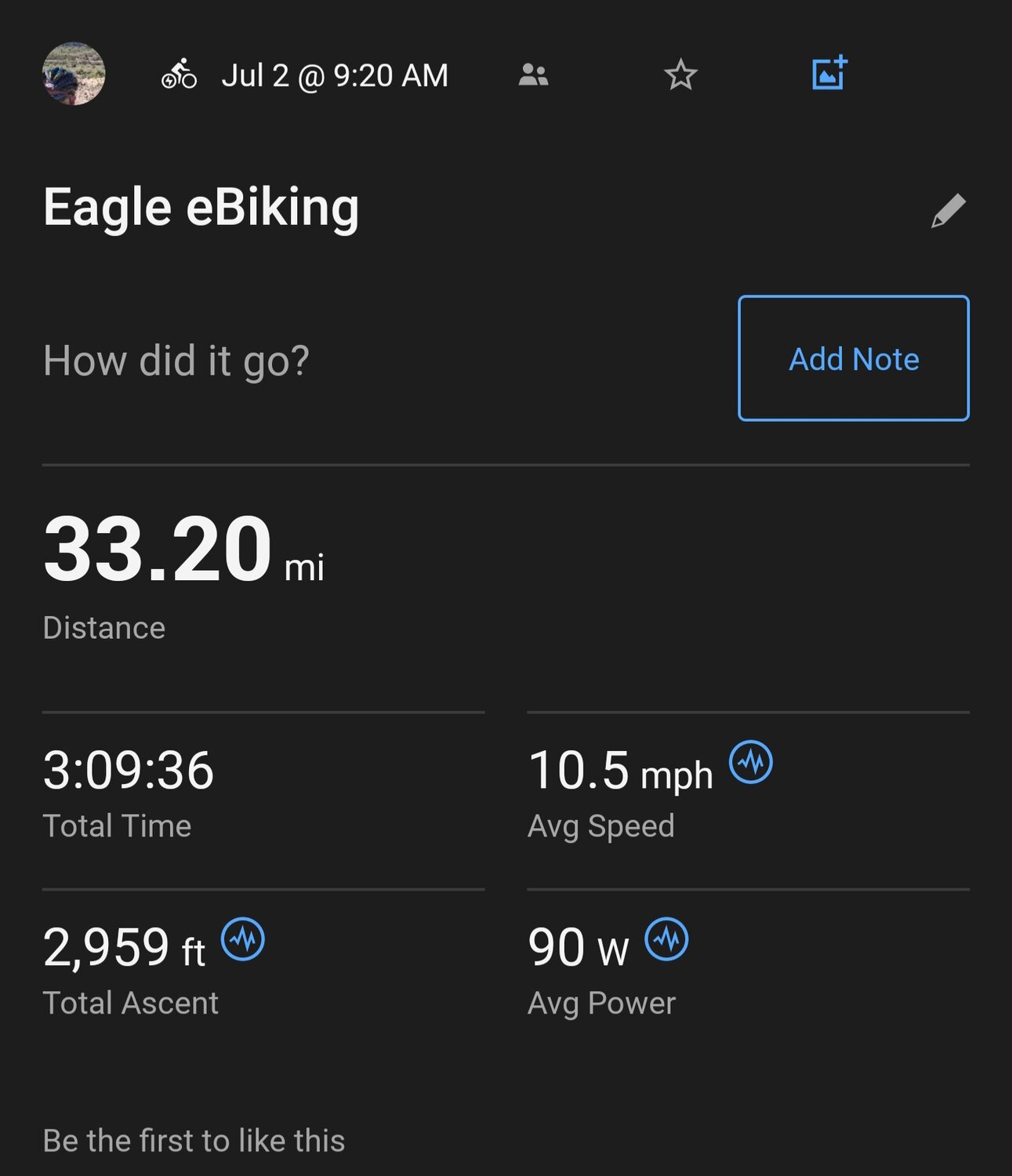Click 'Be the first to like this'
Image resolution: width=1012 pixels, height=1176 pixels.
pyautogui.click(x=194, y=1142)
